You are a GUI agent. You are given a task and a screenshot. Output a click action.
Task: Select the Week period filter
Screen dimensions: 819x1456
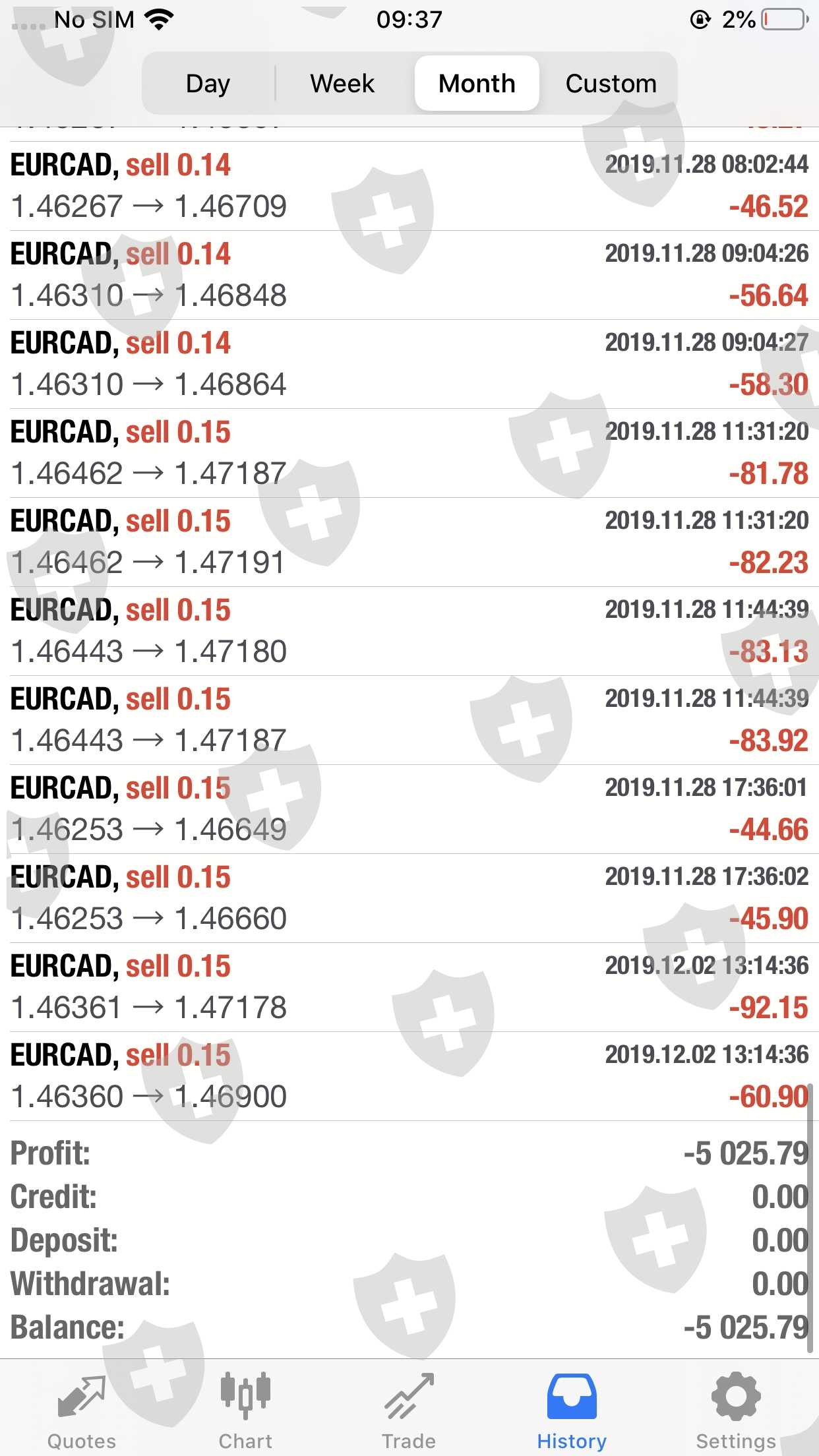click(x=342, y=84)
